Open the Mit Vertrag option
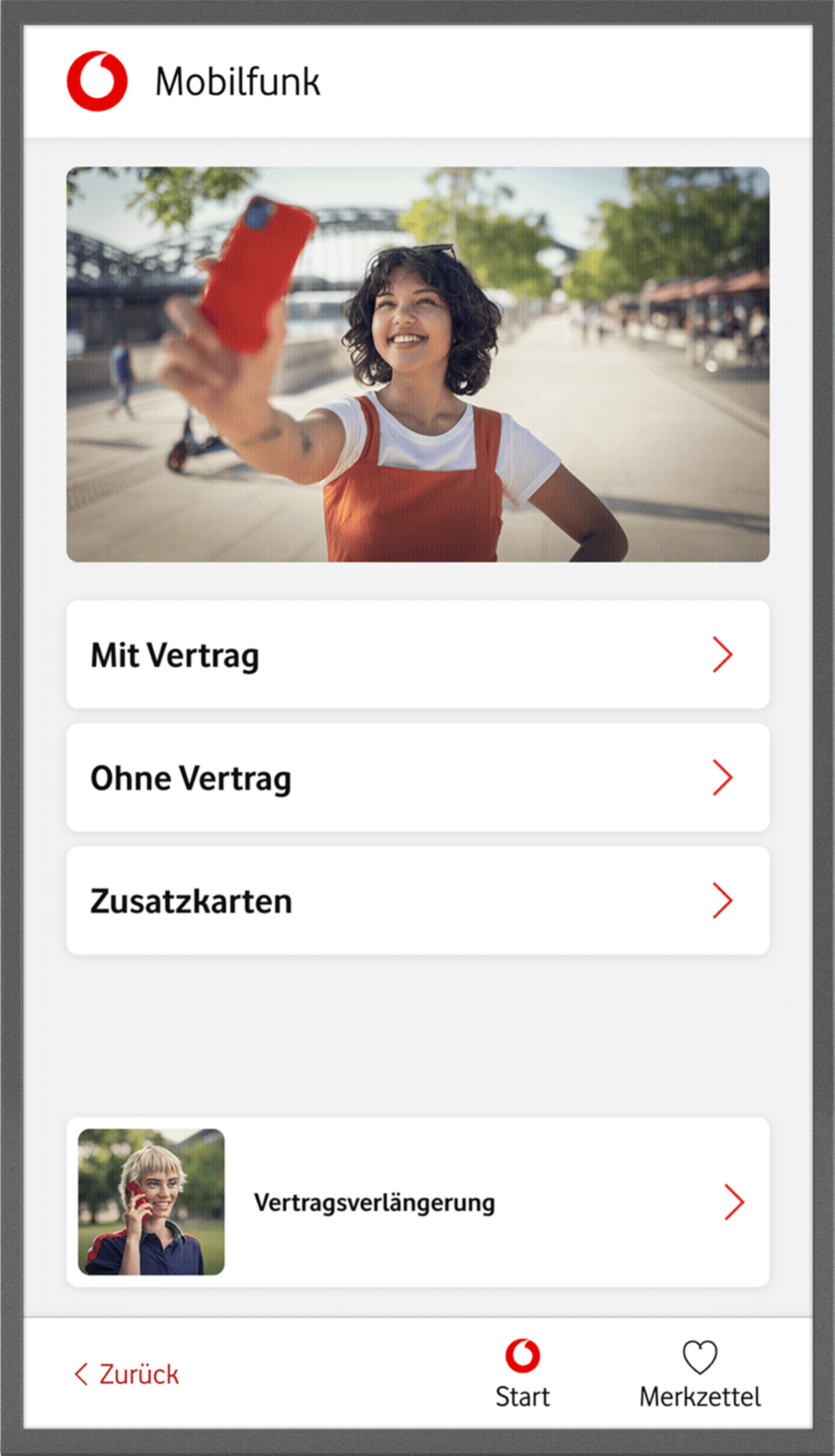 pos(417,654)
